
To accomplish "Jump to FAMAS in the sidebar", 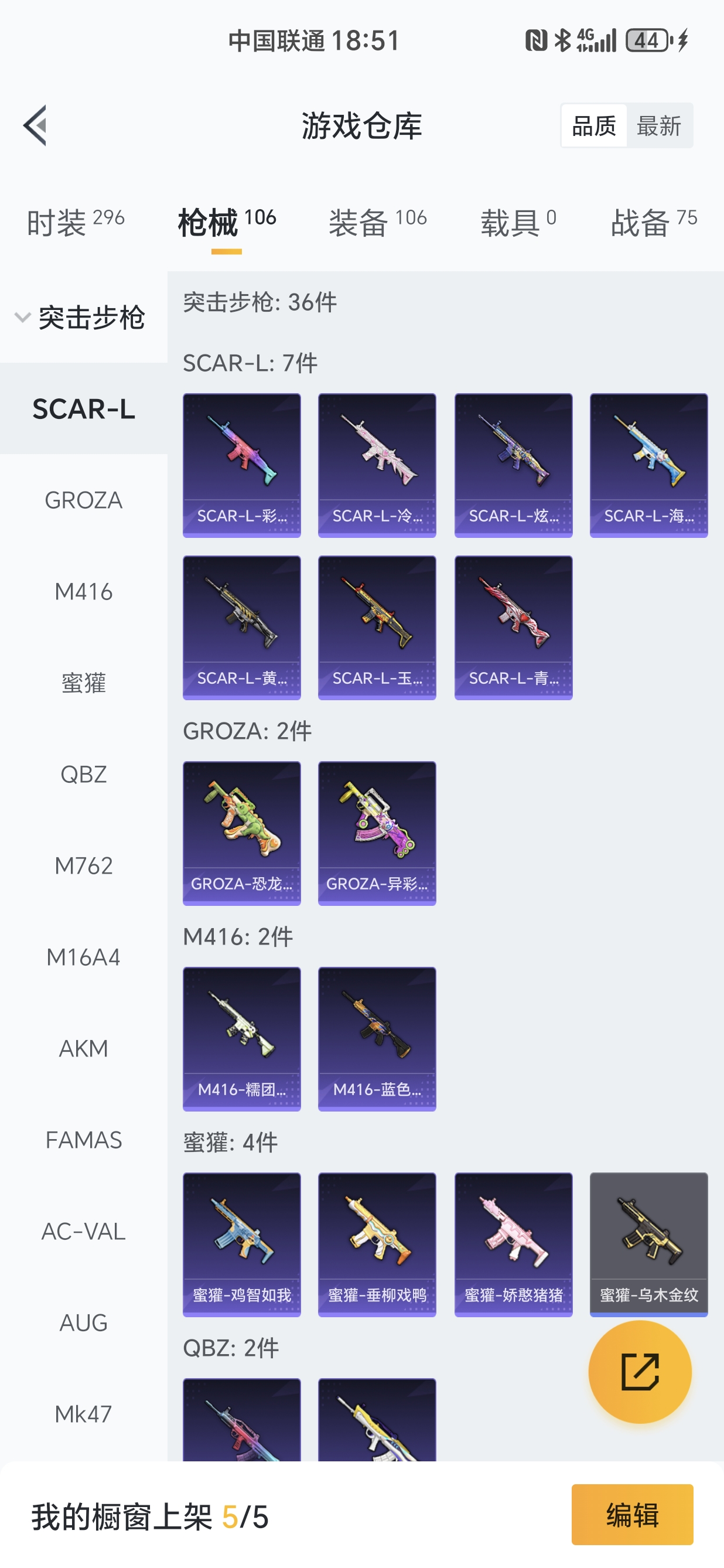I will 83,1140.
